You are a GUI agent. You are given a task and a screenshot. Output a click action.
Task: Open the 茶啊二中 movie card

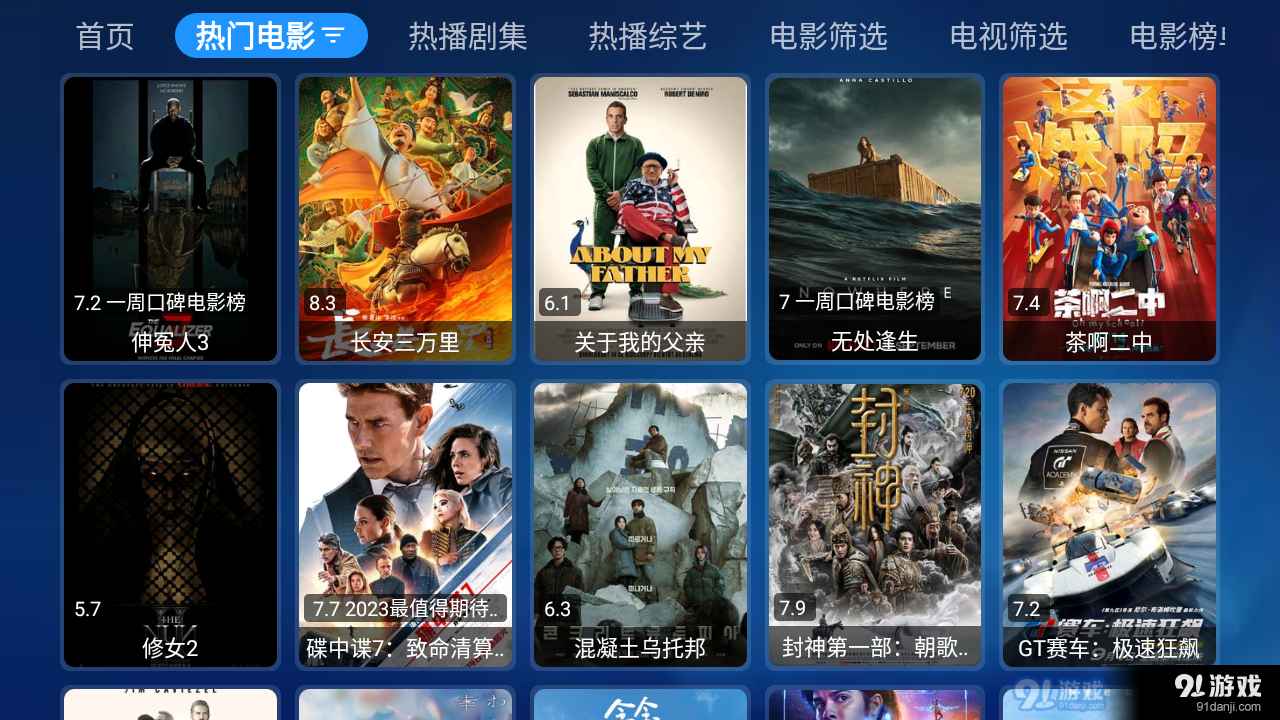coord(1109,218)
